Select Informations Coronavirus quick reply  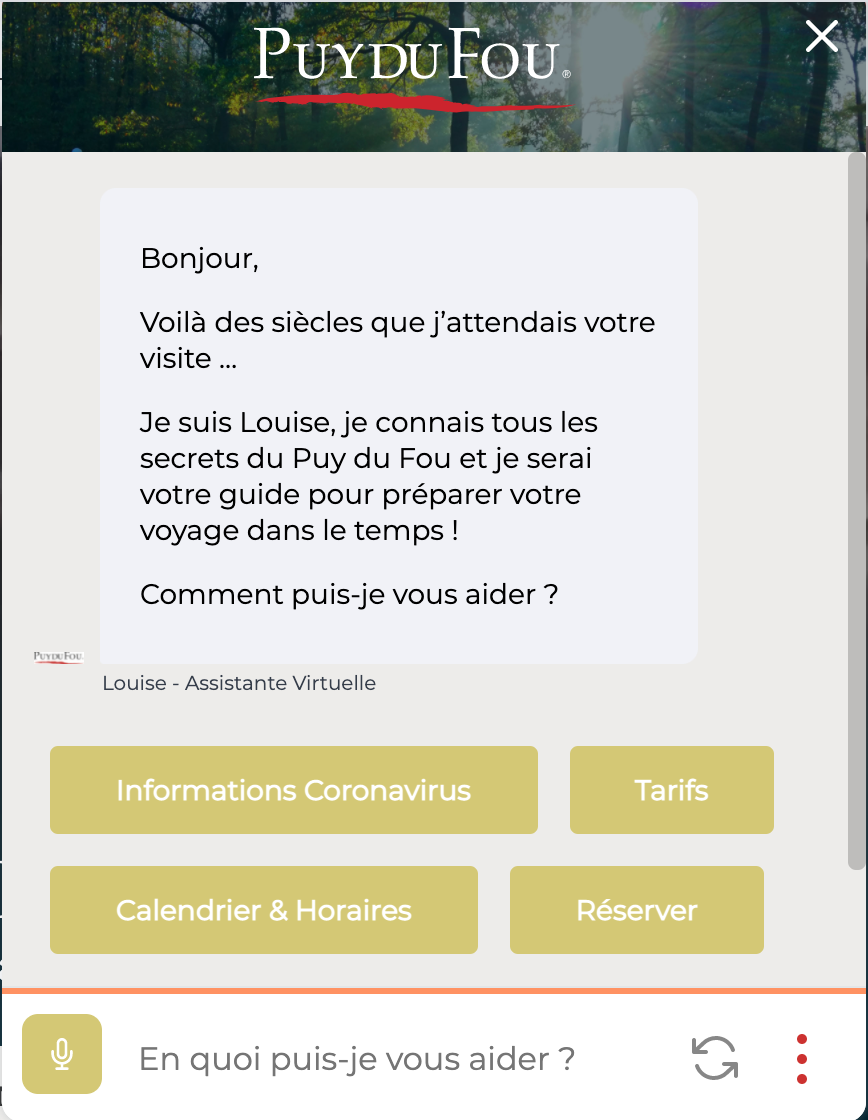click(x=293, y=790)
